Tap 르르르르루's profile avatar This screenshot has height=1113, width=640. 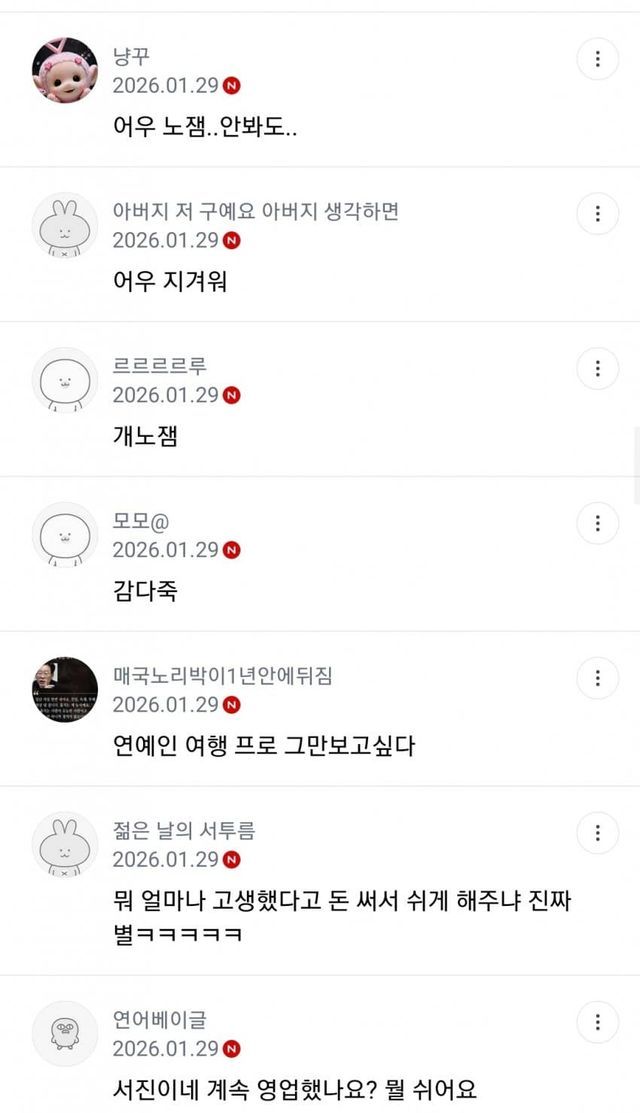65,380
